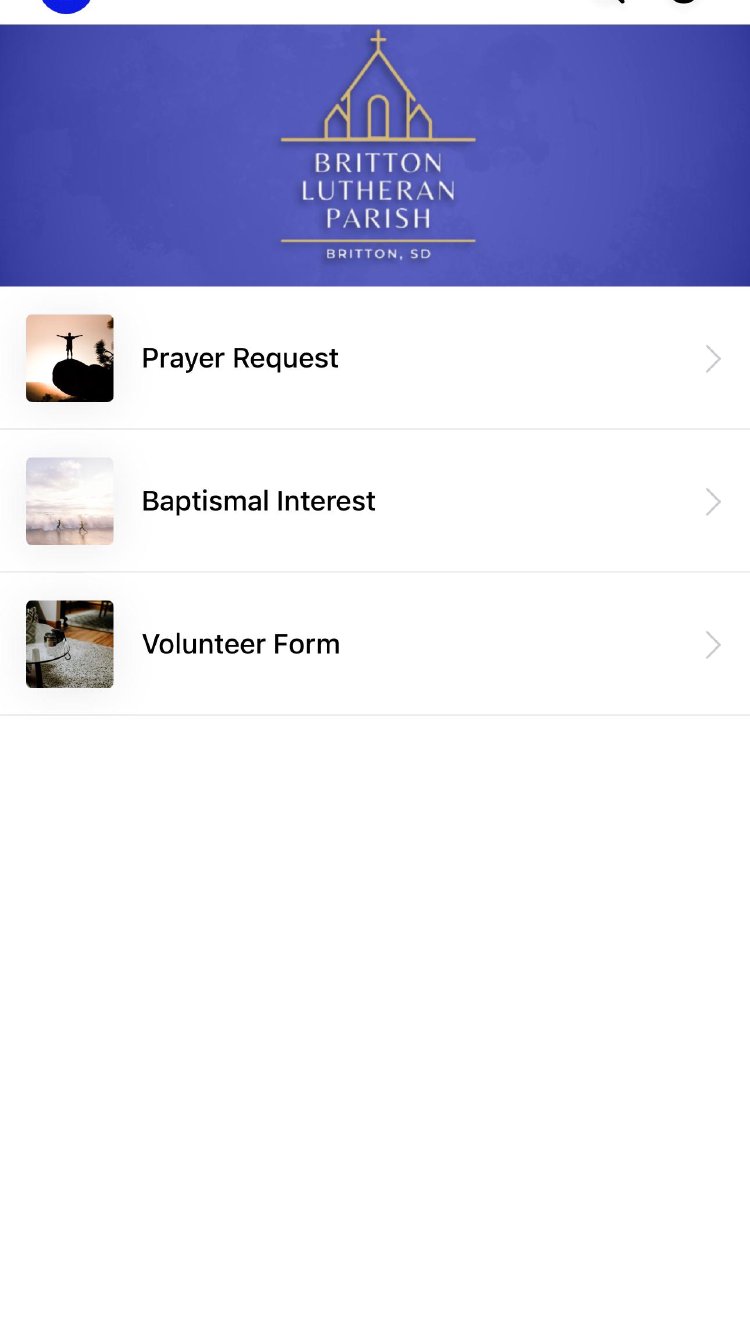Open the Prayer Request form
The image size is (750, 1334).
click(x=375, y=358)
